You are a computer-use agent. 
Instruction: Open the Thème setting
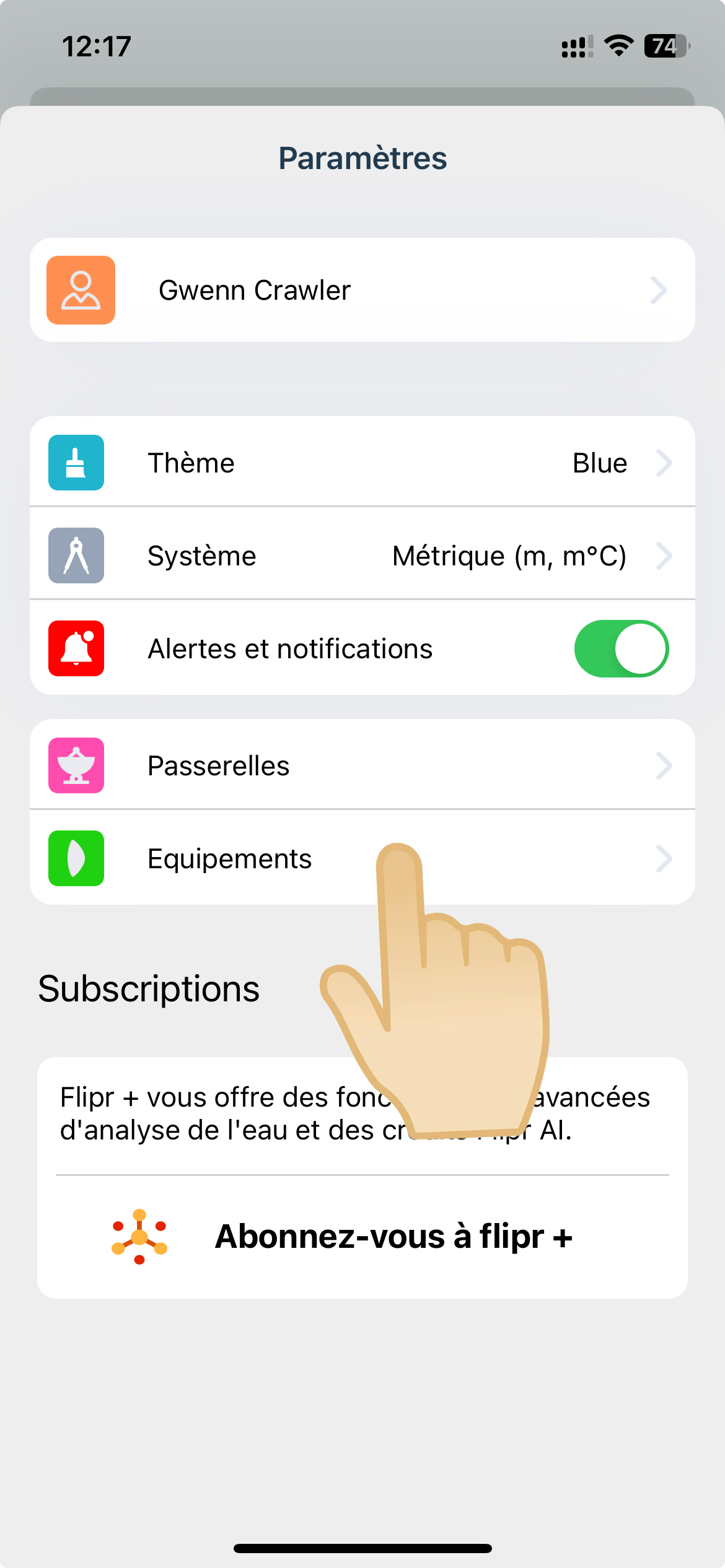coord(362,463)
